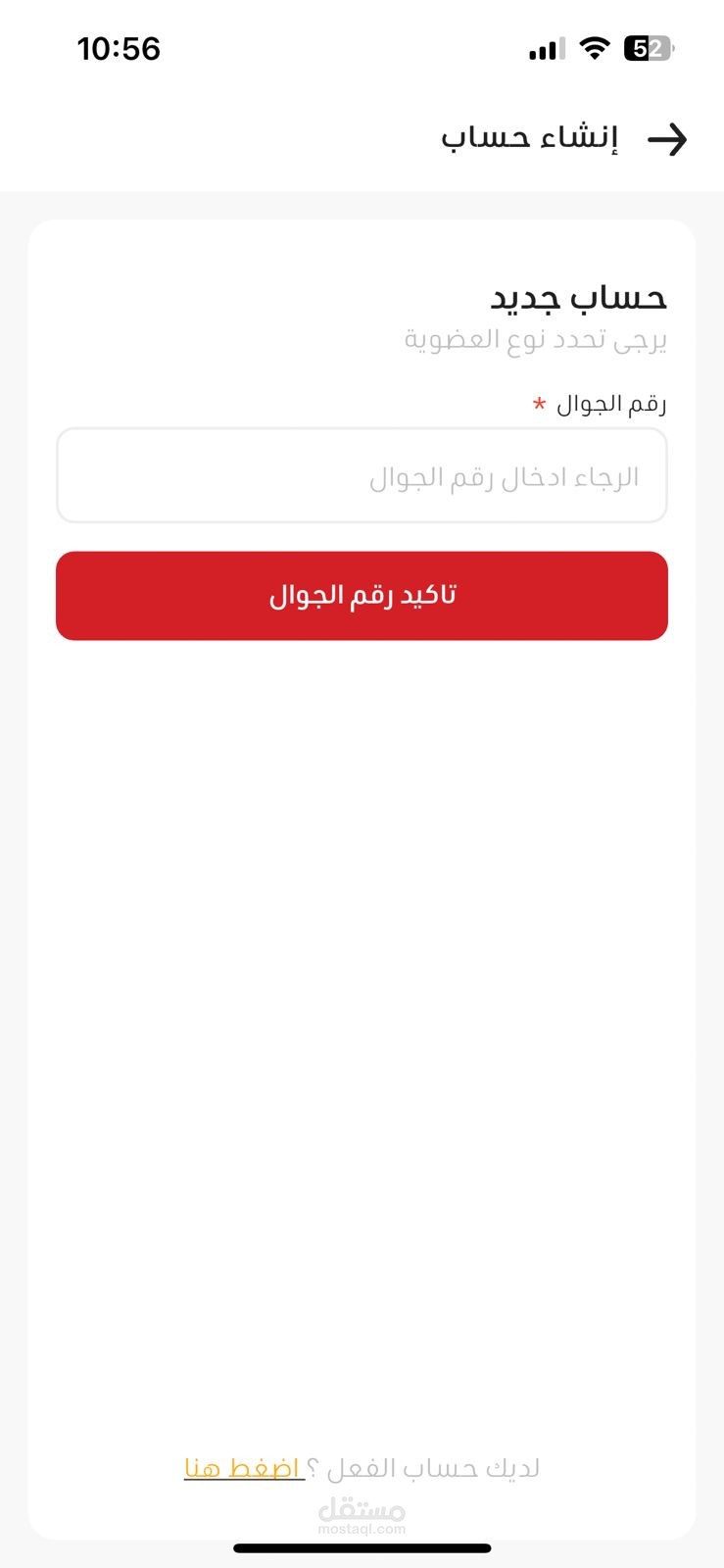724x1568 pixels.
Task: Go back using the header arrow
Action: [x=667, y=139]
